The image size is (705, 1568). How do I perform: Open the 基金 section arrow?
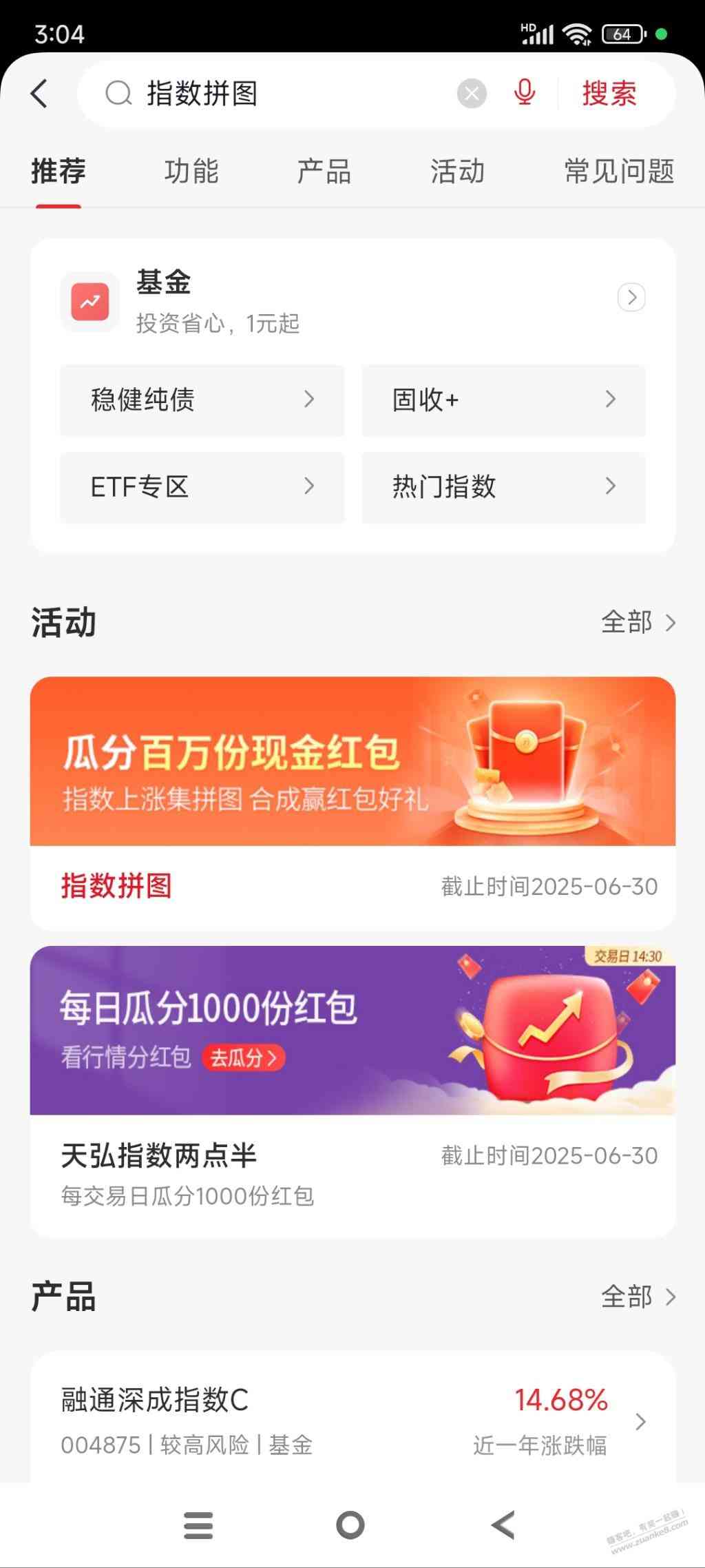click(x=631, y=298)
